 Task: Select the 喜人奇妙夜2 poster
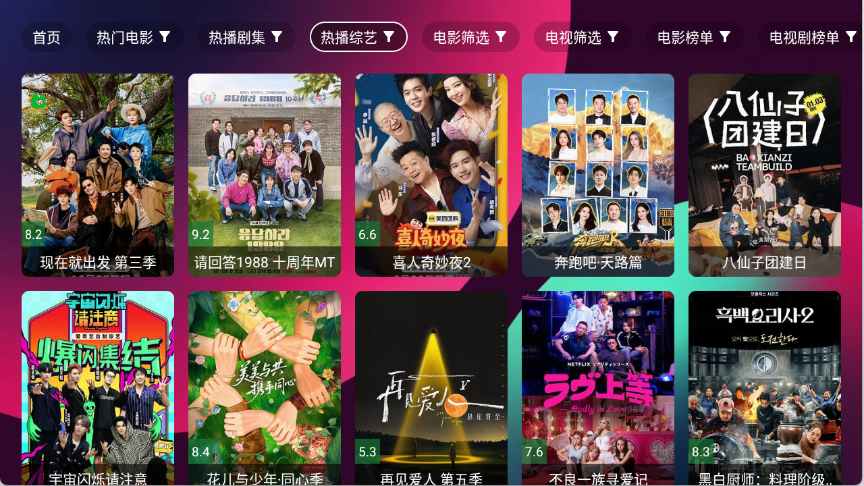(431, 175)
